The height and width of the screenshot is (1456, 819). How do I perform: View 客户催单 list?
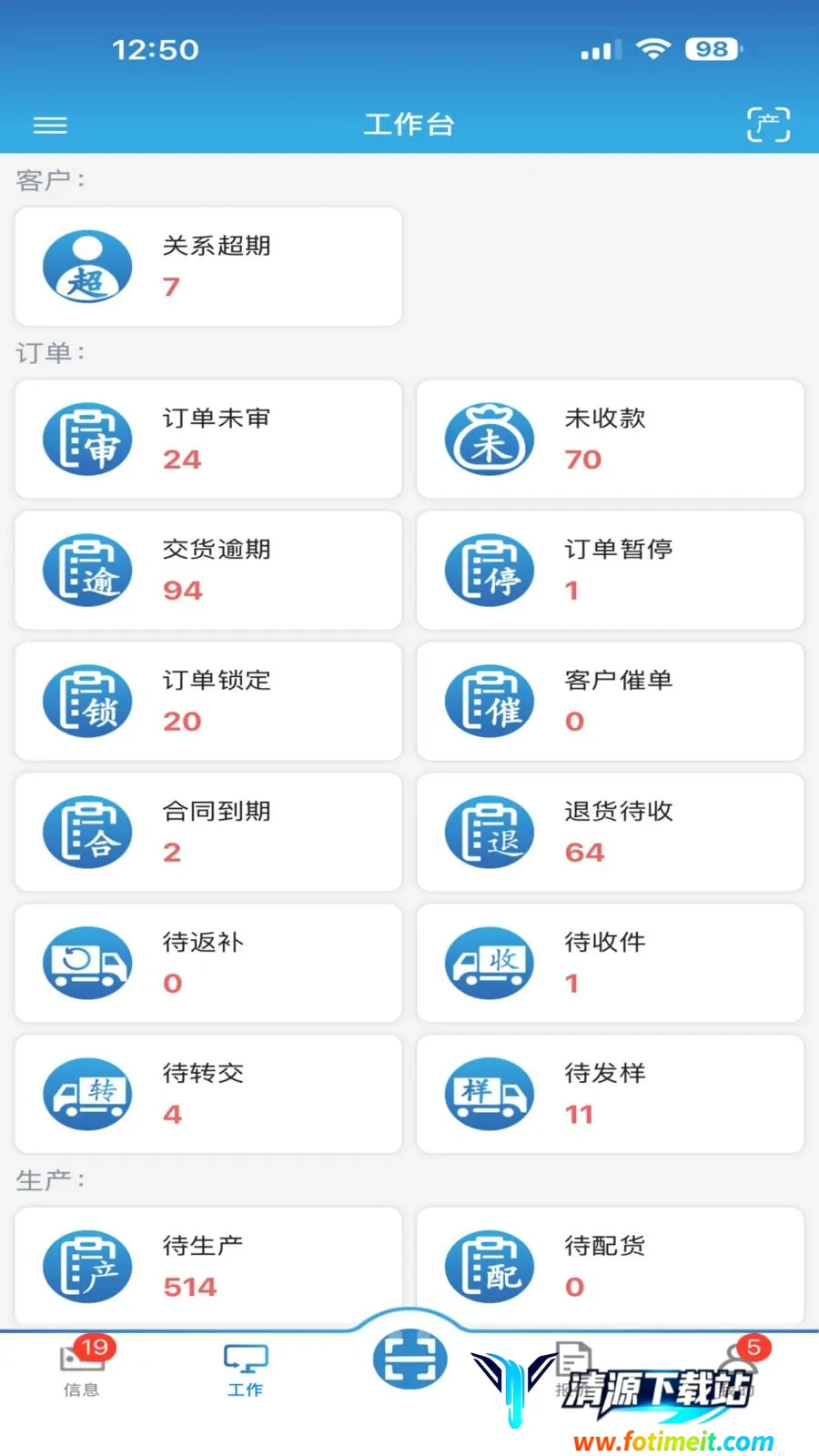[611, 702]
